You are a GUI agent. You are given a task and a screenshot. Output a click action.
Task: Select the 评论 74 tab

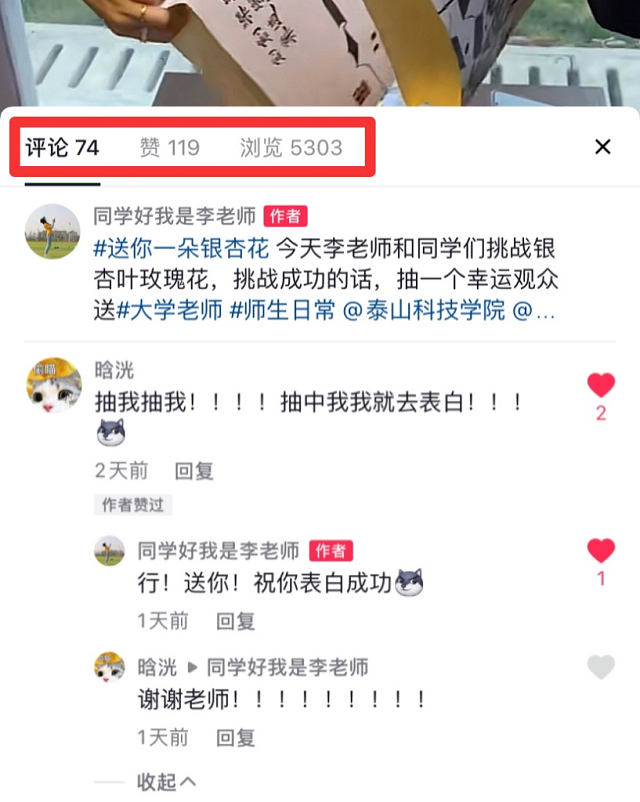click(62, 148)
